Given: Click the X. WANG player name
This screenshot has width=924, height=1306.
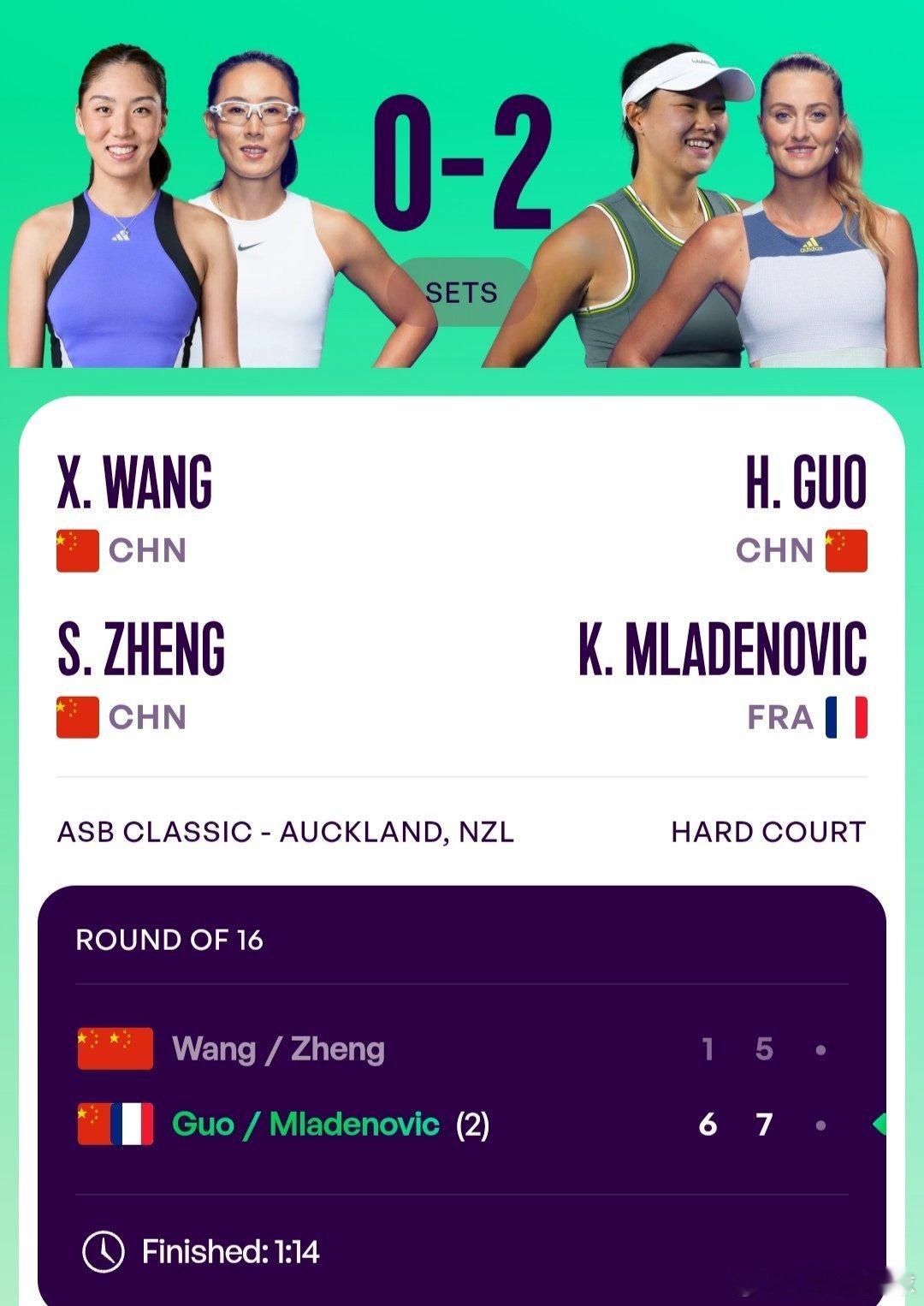Looking at the screenshot, I should [136, 483].
